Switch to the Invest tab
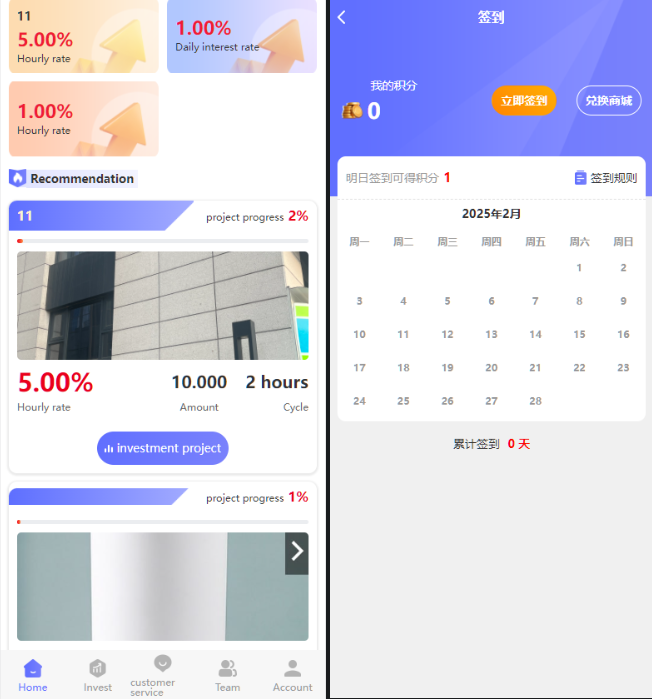 point(98,675)
